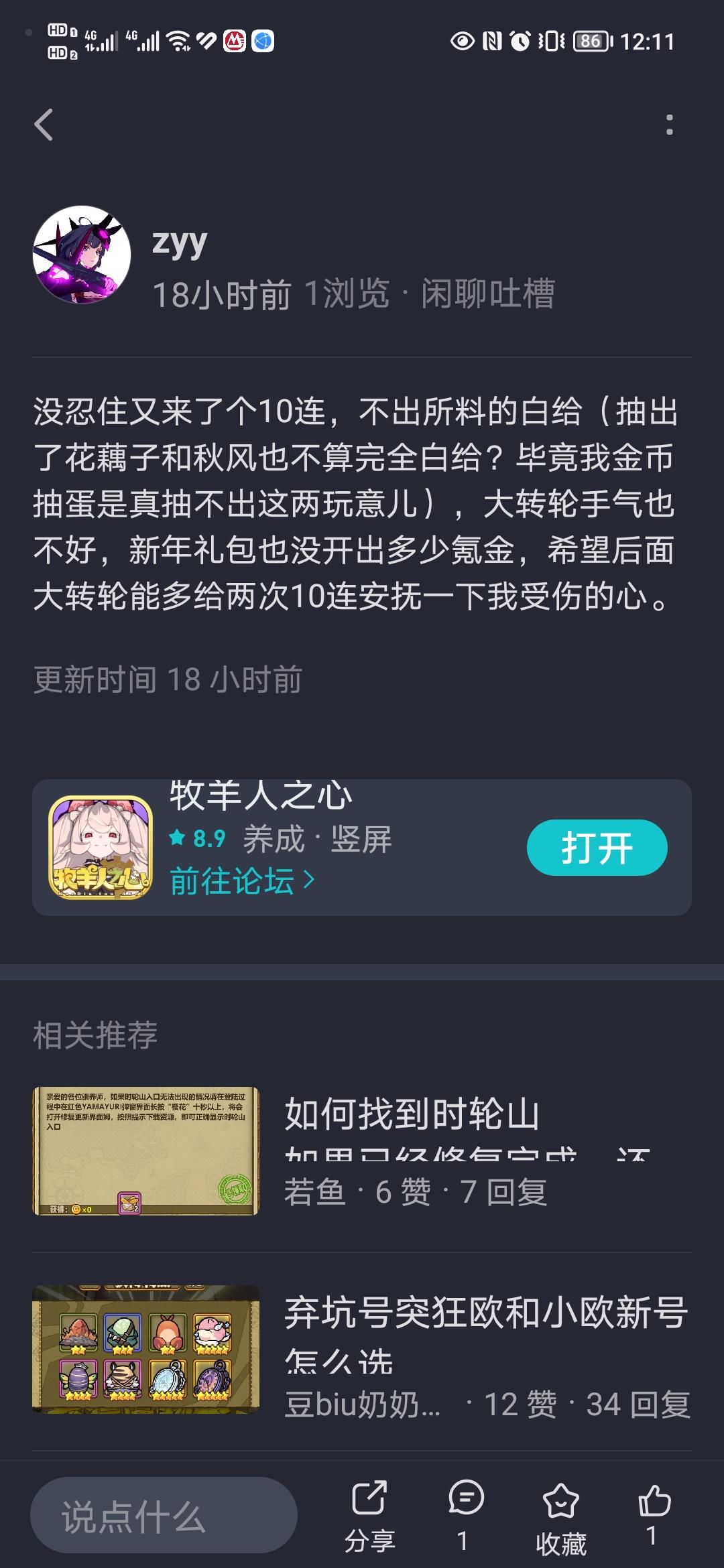Tap the author zyy's avatar
Viewport: 724px width, 1568px height.
click(80, 258)
